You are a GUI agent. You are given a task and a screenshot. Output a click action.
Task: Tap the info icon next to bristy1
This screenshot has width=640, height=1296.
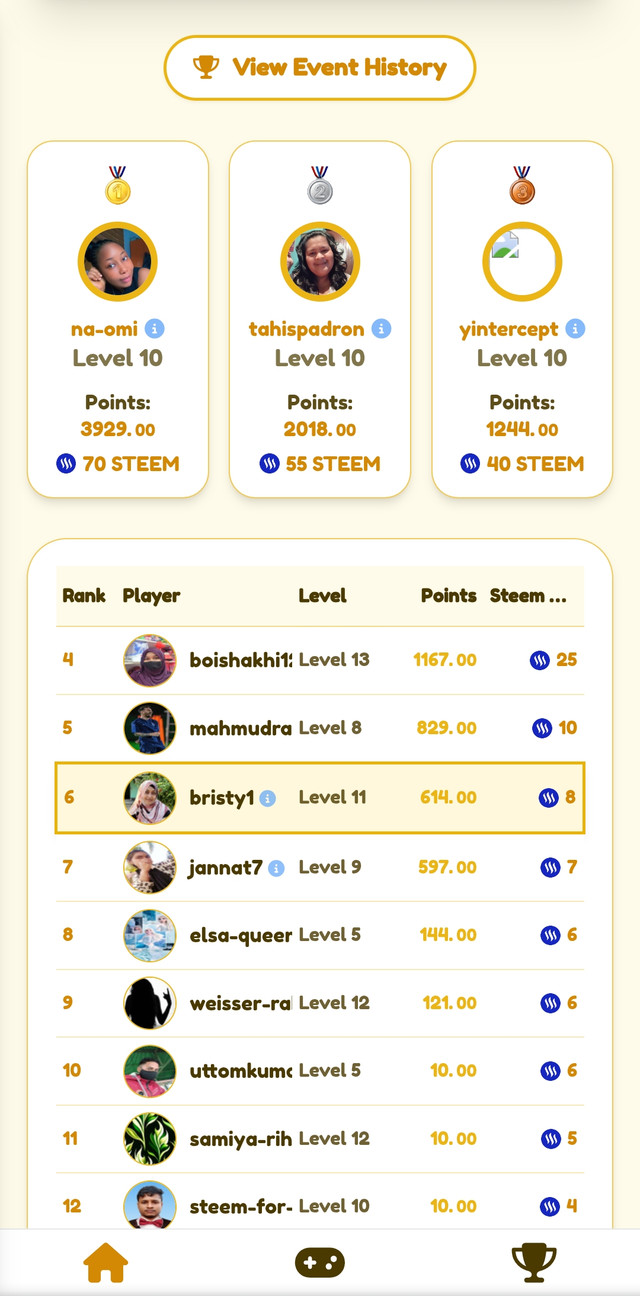point(268,798)
